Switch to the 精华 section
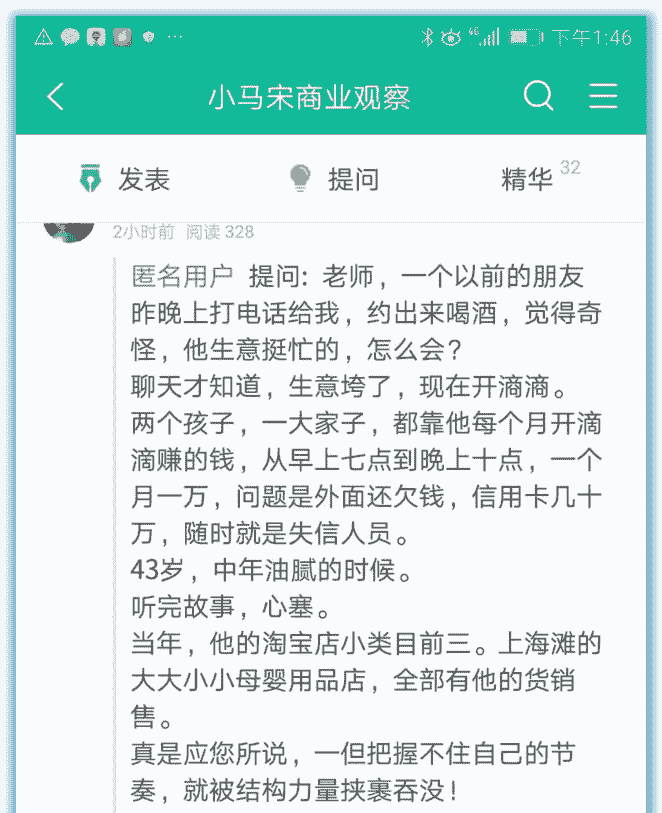This screenshot has width=662, height=813. 528,179
